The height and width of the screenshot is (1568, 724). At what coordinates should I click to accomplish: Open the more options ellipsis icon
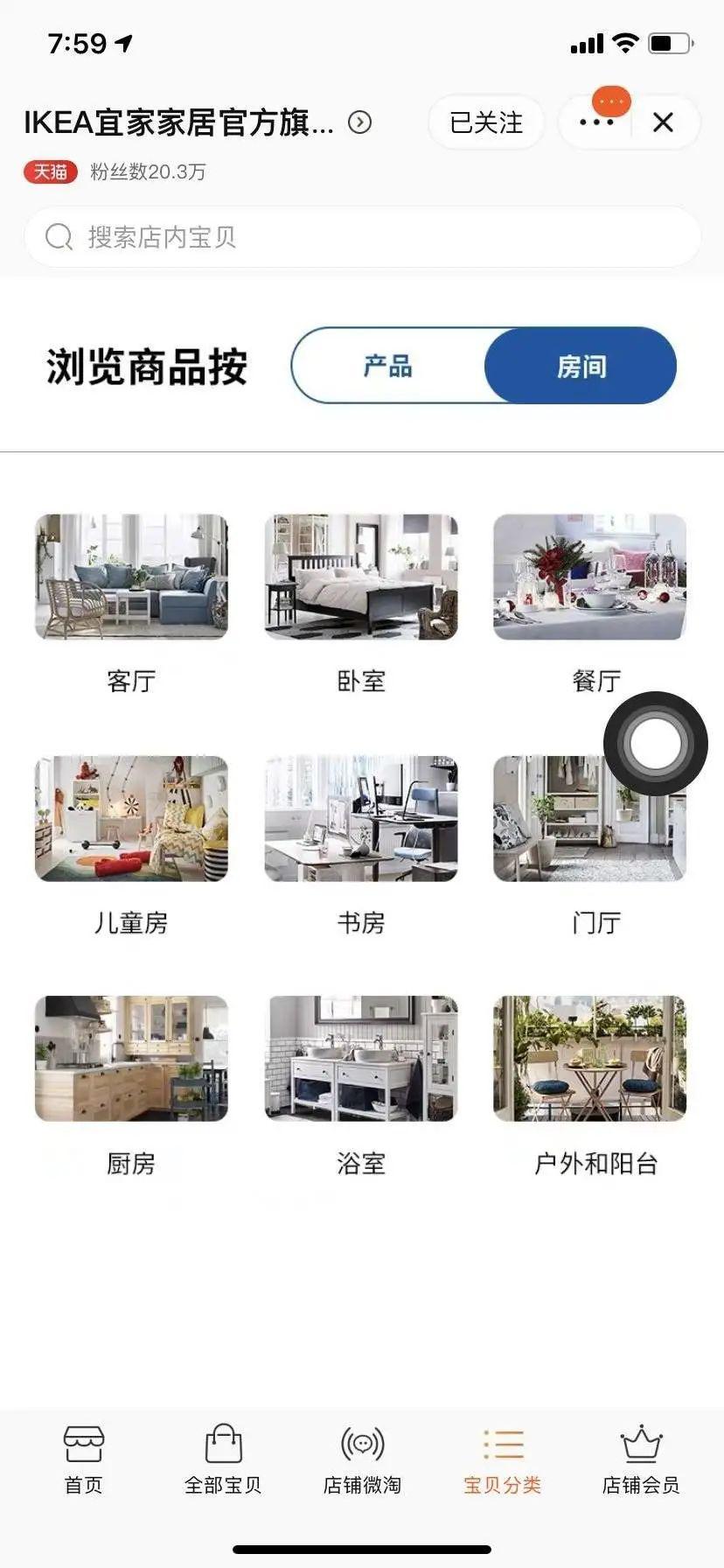pyautogui.click(x=595, y=122)
